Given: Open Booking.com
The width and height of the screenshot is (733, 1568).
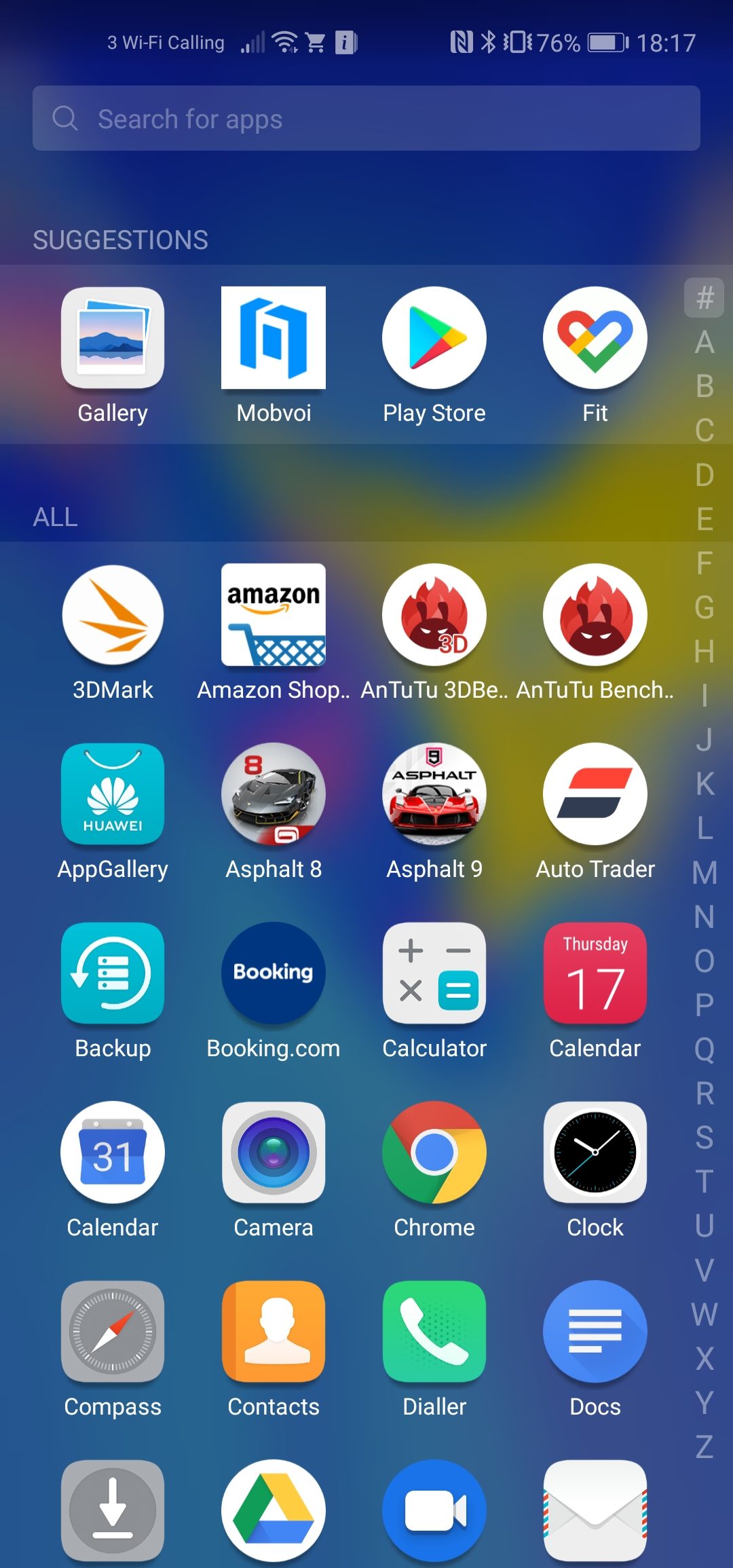Looking at the screenshot, I should coord(274,973).
